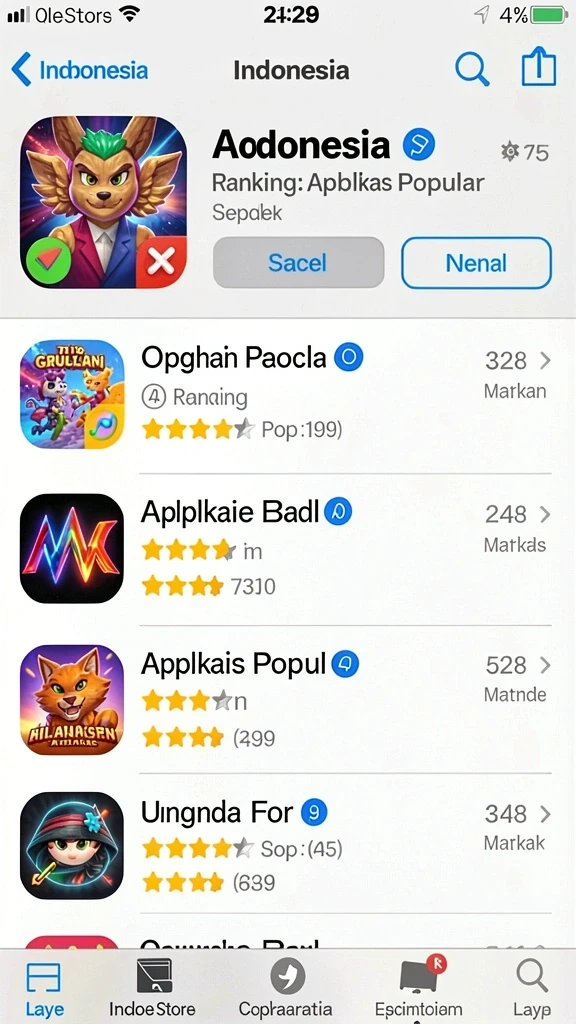The image size is (576, 1024).
Task: Switch to the Coplaaratia tab
Action: click(286, 988)
